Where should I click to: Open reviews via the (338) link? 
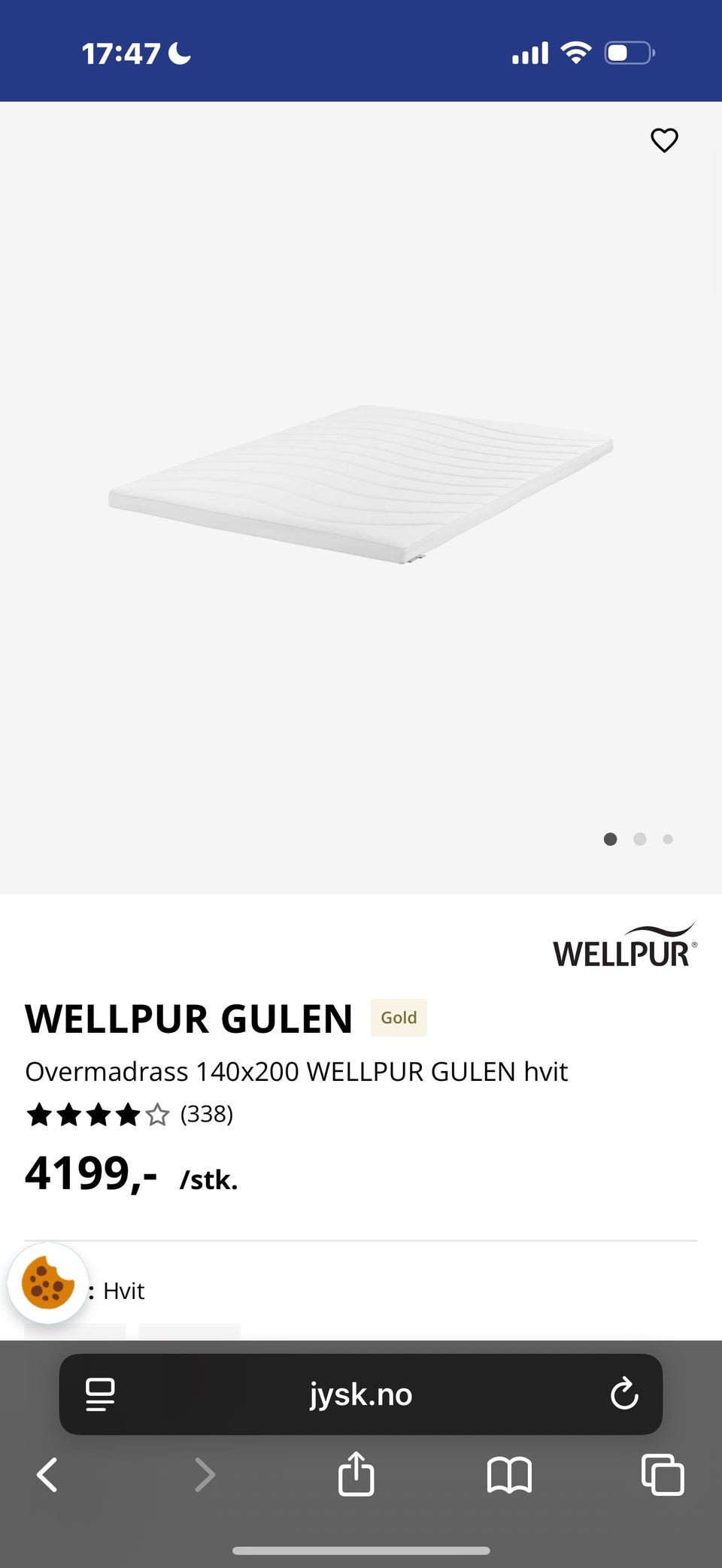206,1115
